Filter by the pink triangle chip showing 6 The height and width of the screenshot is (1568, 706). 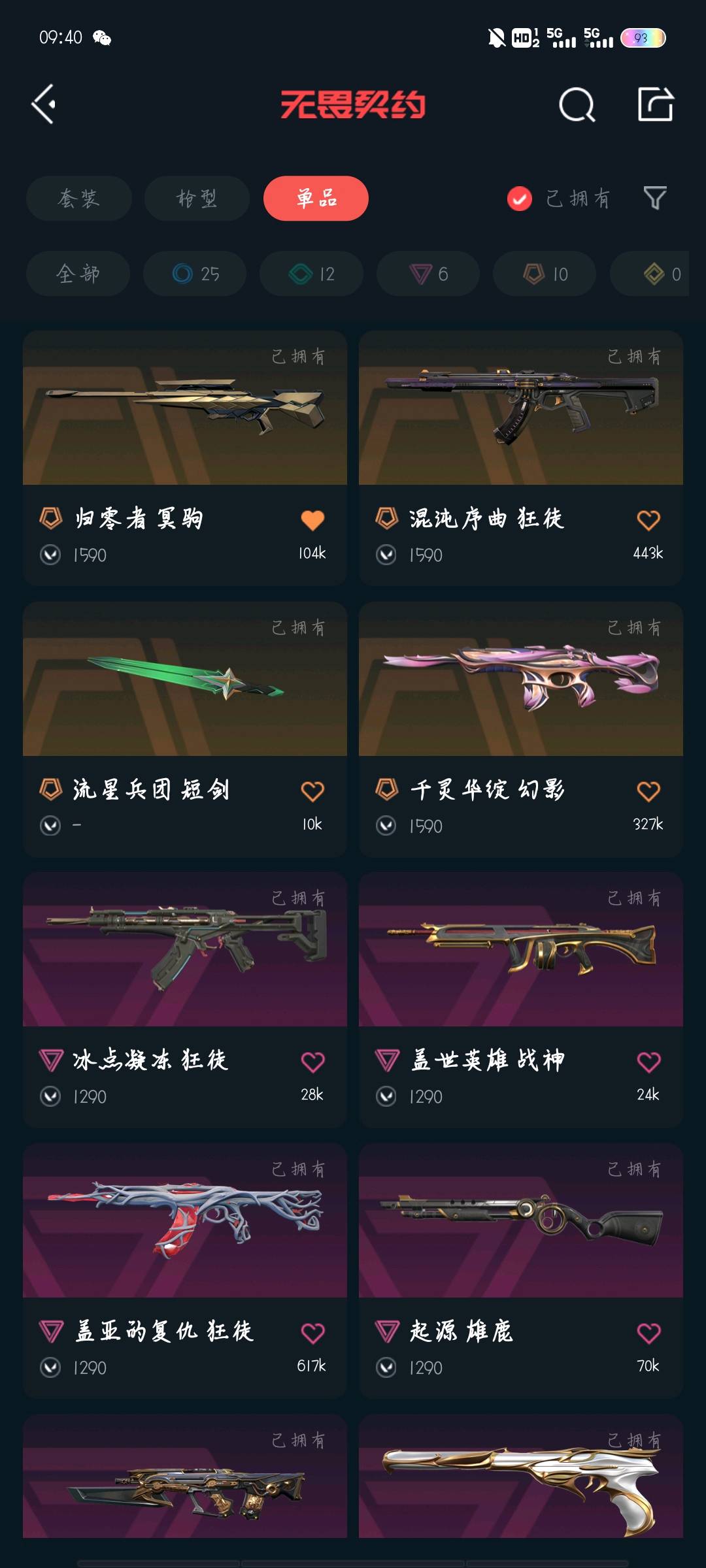428,274
